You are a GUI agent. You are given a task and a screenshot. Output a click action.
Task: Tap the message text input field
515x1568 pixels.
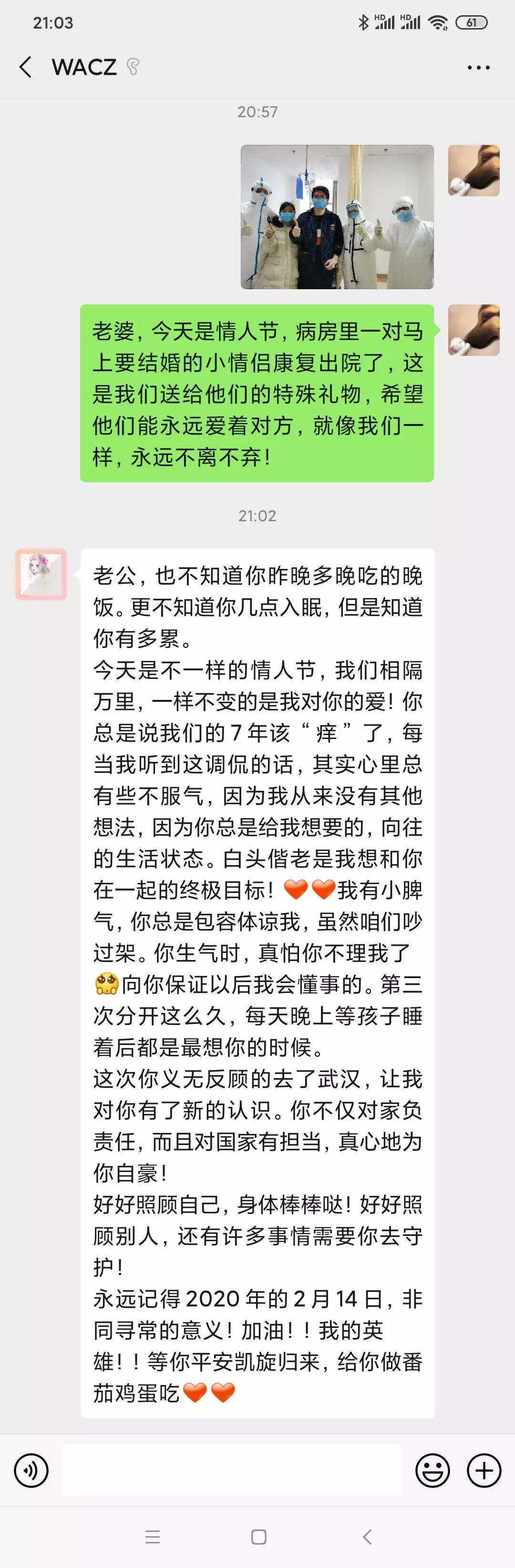click(232, 1470)
